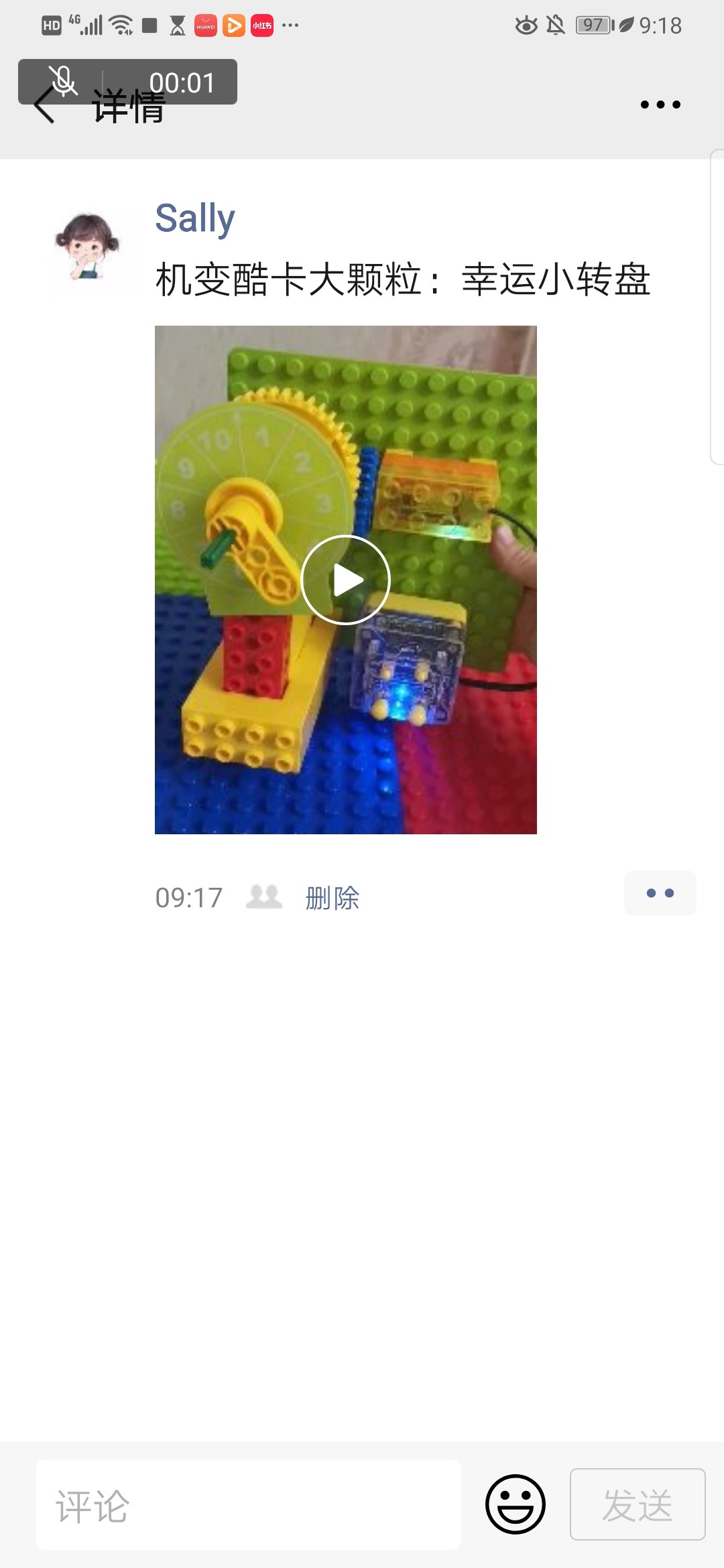Open the like/comment two-dot button
Viewport: 724px width, 1568px height.
(x=660, y=893)
